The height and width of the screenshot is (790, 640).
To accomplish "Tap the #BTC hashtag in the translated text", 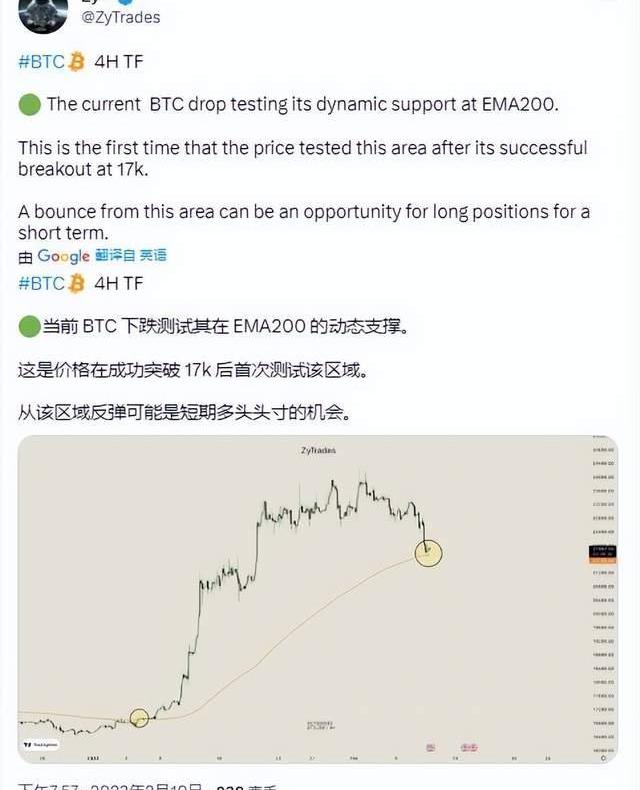I will 42,283.
